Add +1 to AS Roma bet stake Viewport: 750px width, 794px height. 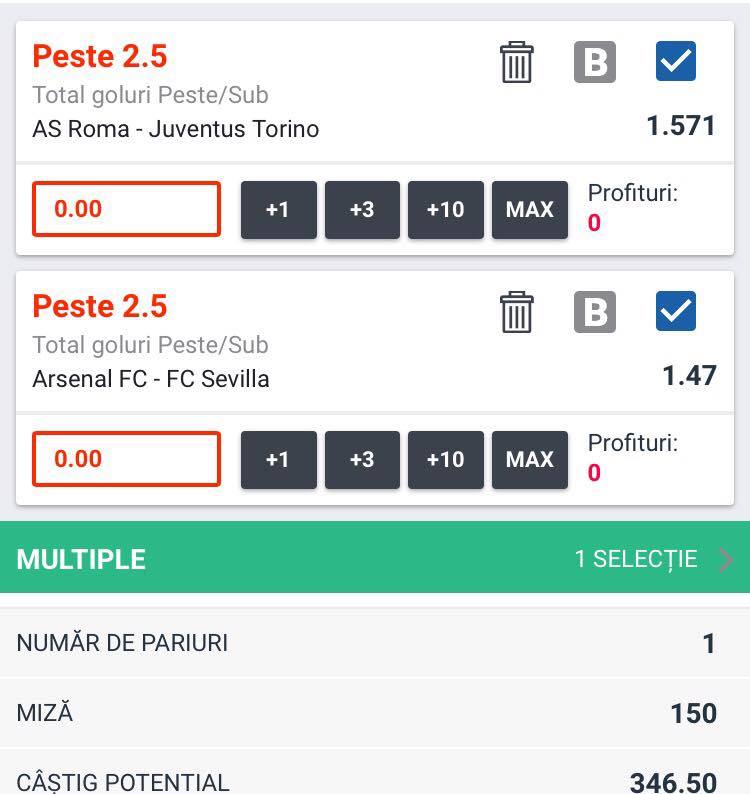click(x=279, y=210)
